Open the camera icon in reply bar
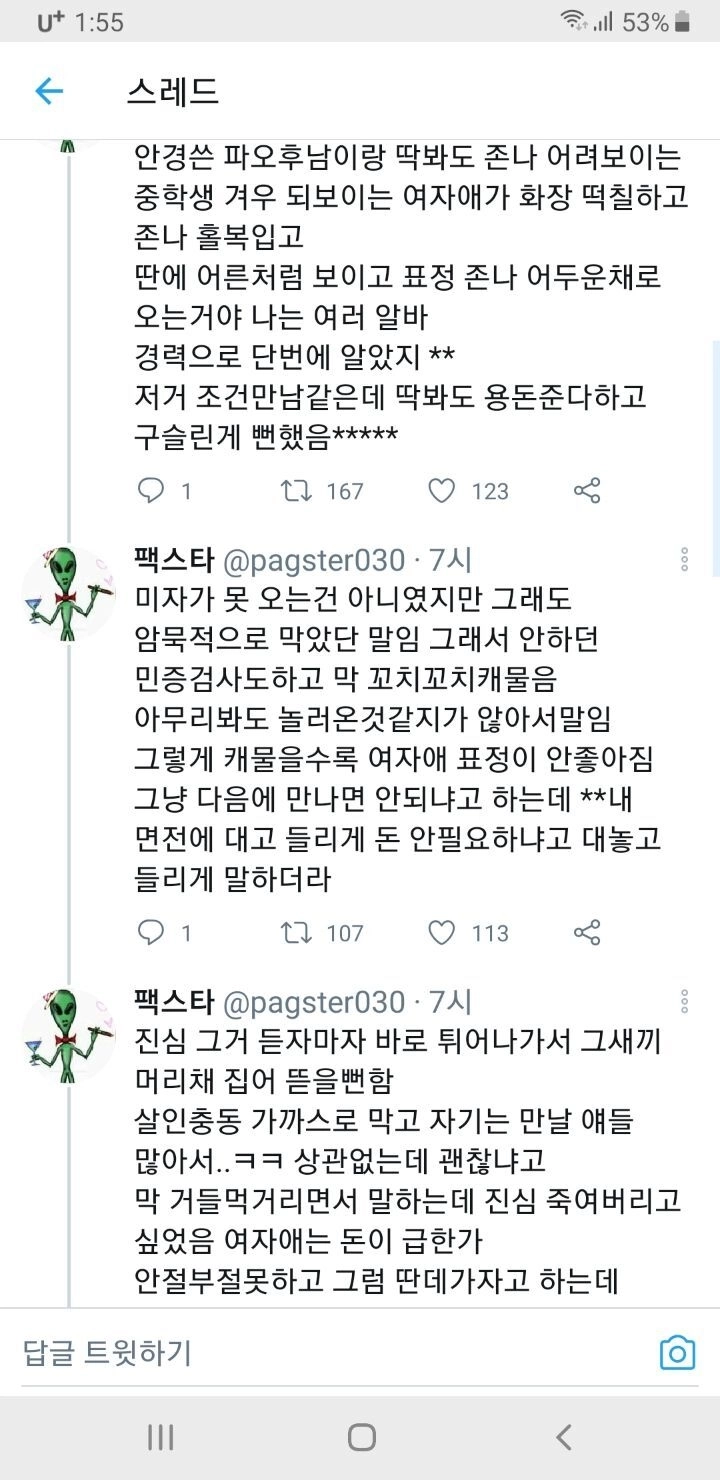This screenshot has height=1480, width=720. (x=677, y=1353)
